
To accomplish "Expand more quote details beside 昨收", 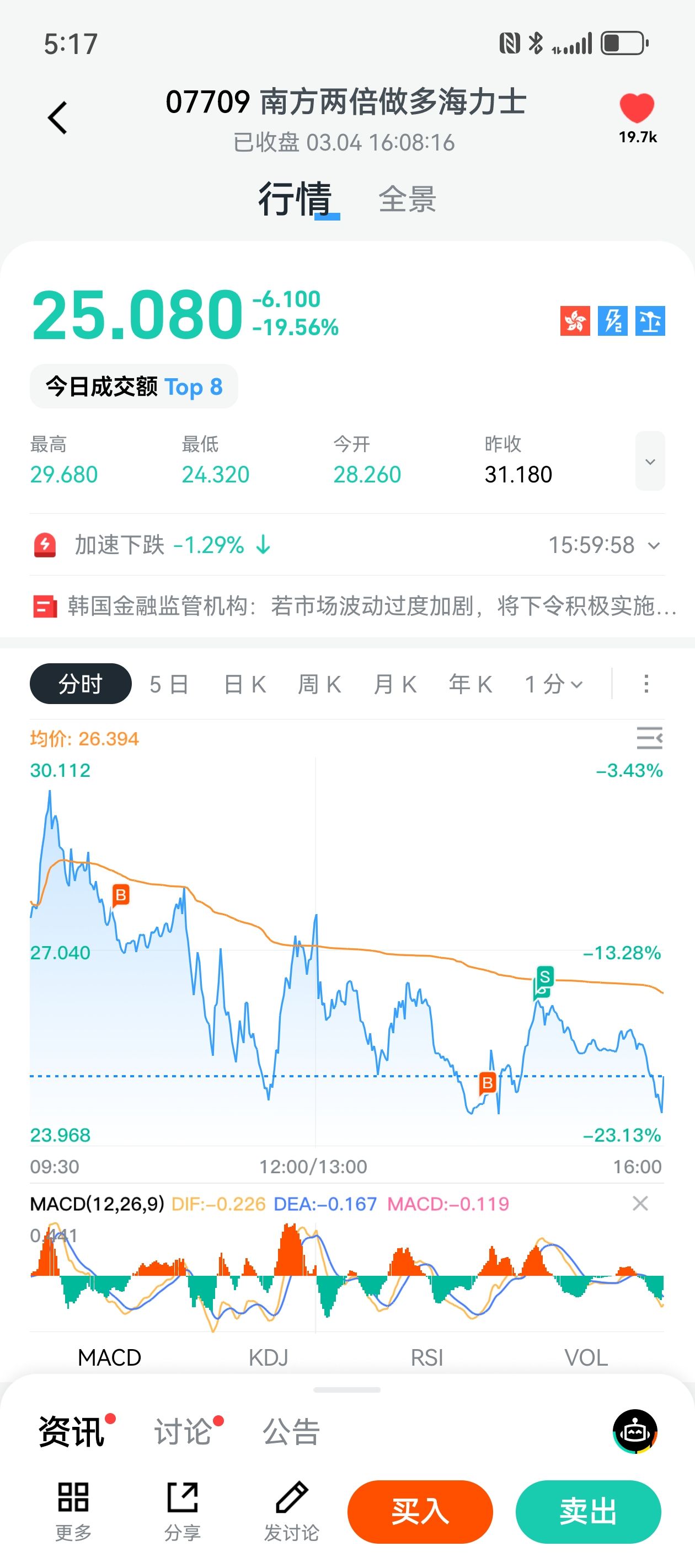I will 649,461.
